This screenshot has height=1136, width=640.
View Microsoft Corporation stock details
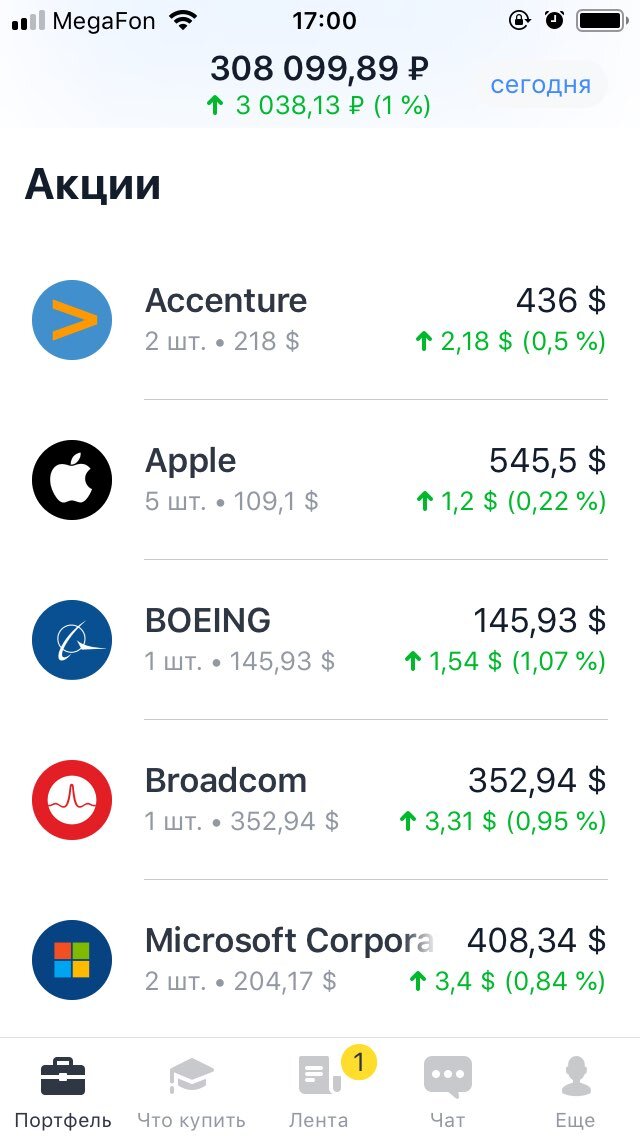(320, 960)
